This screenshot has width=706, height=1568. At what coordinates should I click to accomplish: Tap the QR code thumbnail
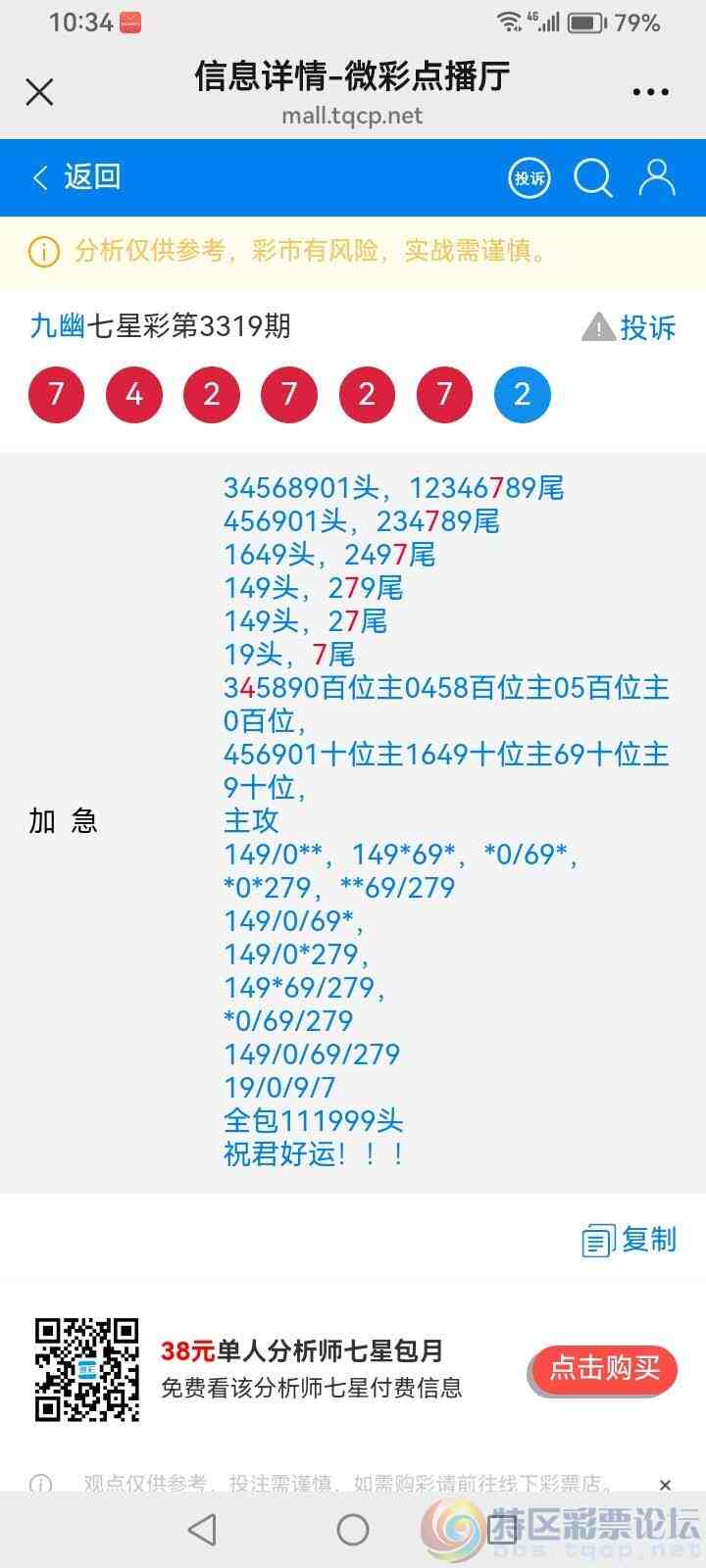point(86,1367)
